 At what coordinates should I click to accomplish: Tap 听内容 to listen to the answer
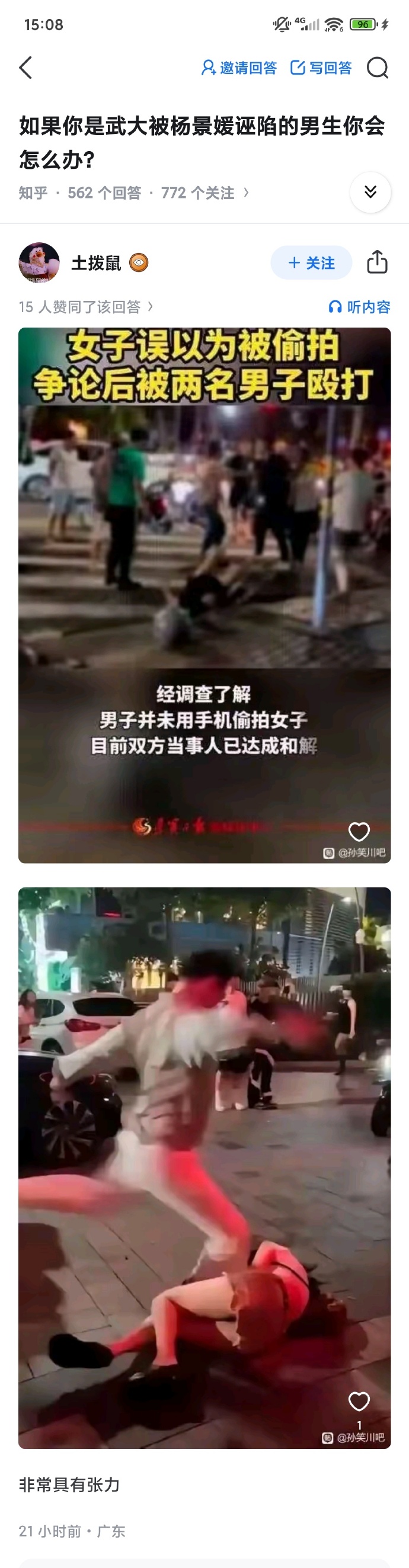(x=360, y=307)
